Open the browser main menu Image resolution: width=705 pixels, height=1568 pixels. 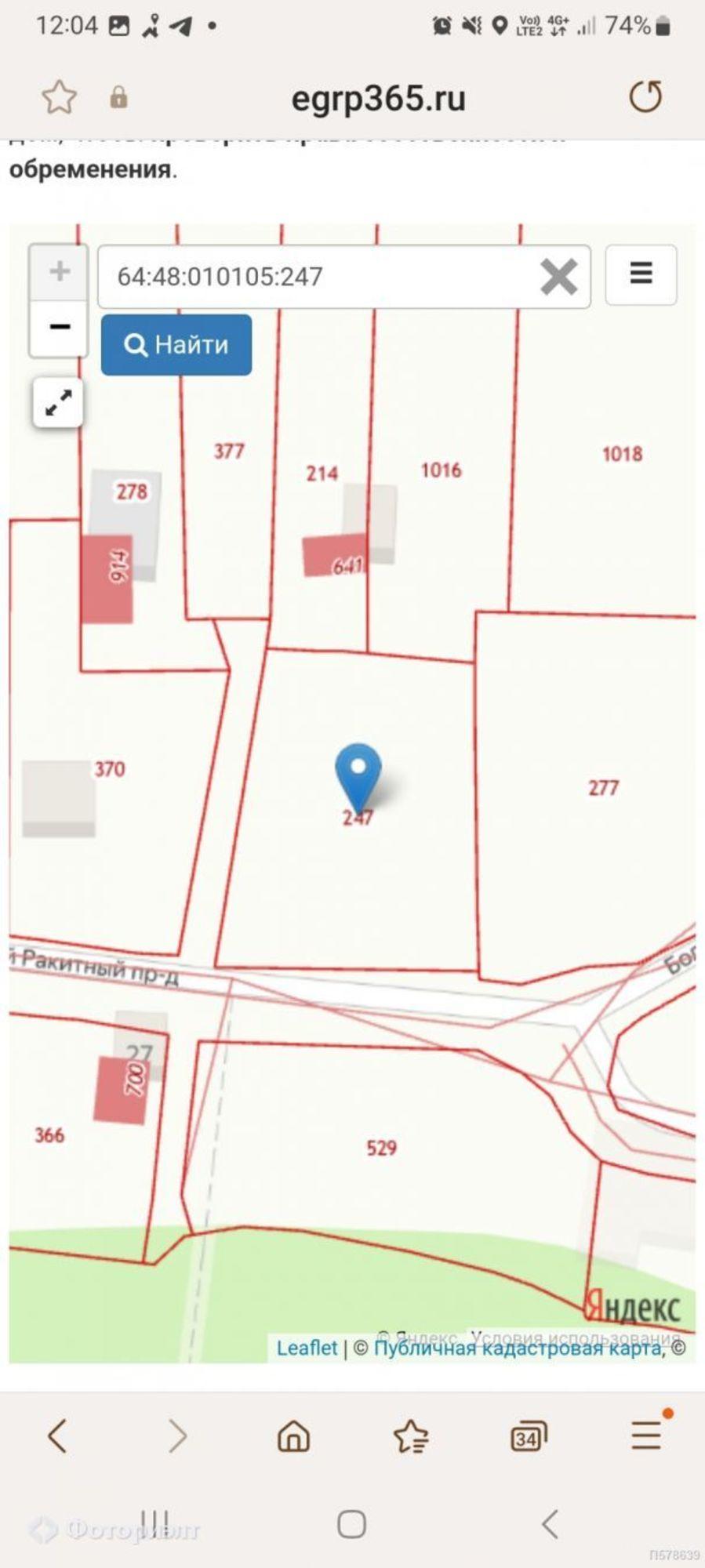(x=647, y=1435)
